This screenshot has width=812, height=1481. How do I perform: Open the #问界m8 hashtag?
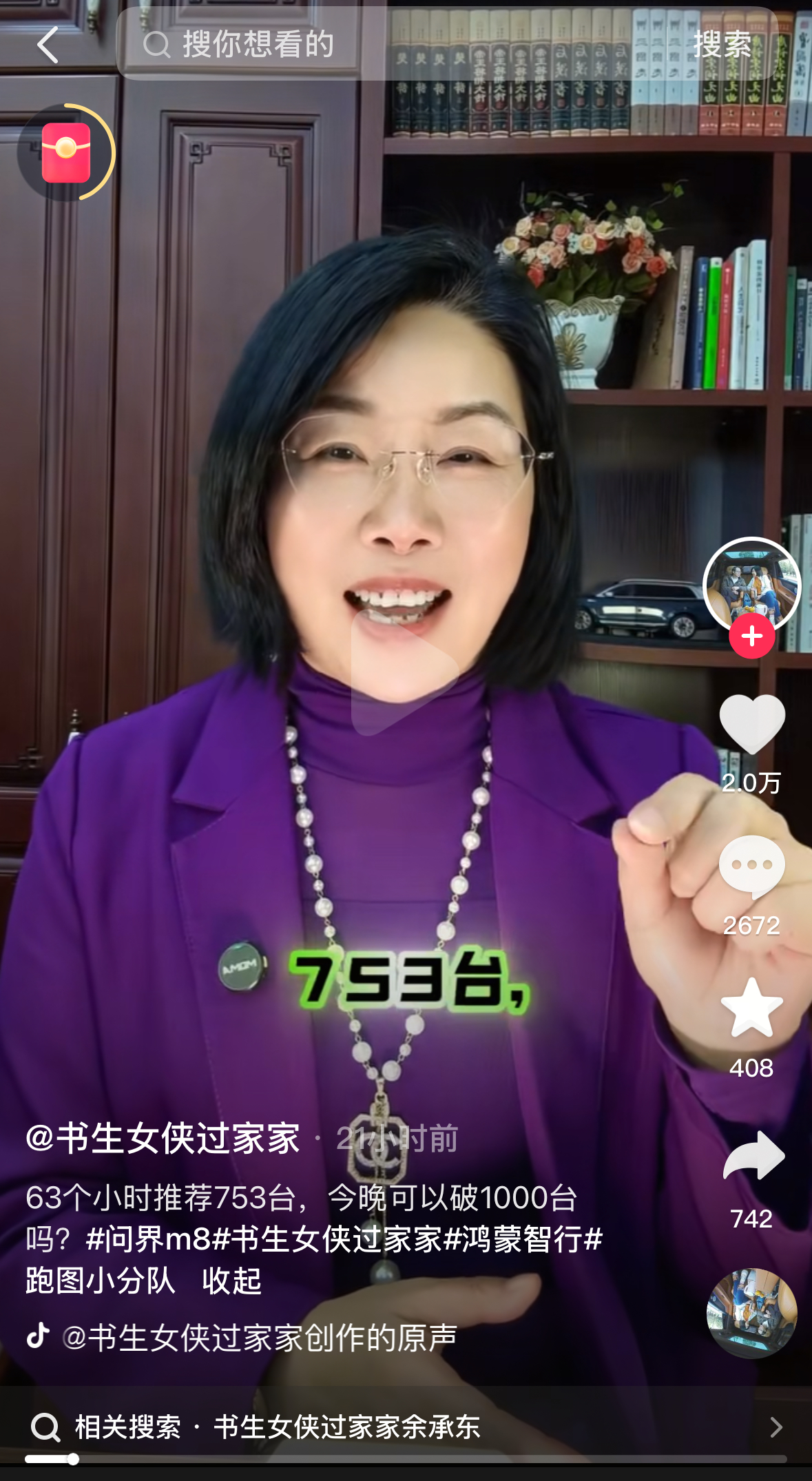[147, 1239]
